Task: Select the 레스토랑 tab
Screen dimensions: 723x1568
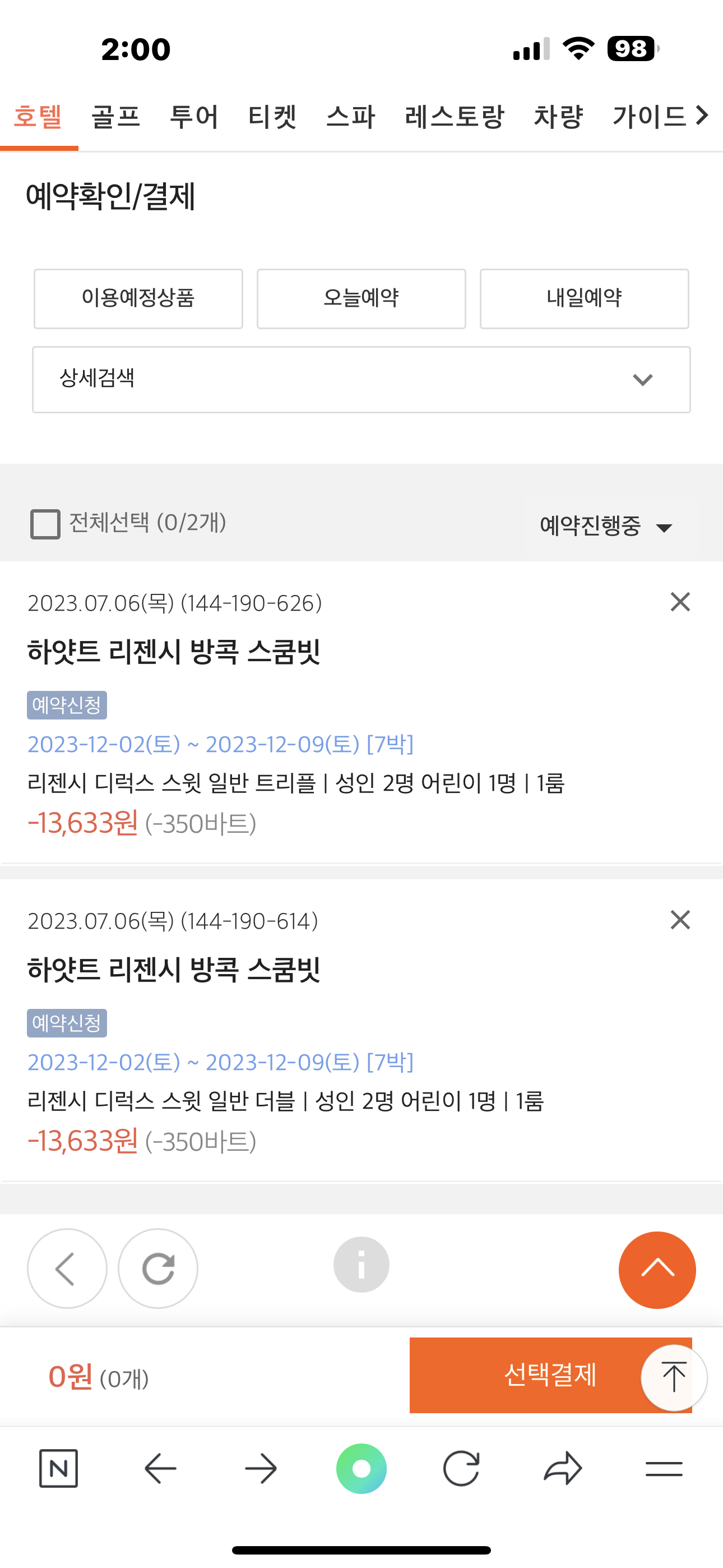Action: (455, 116)
